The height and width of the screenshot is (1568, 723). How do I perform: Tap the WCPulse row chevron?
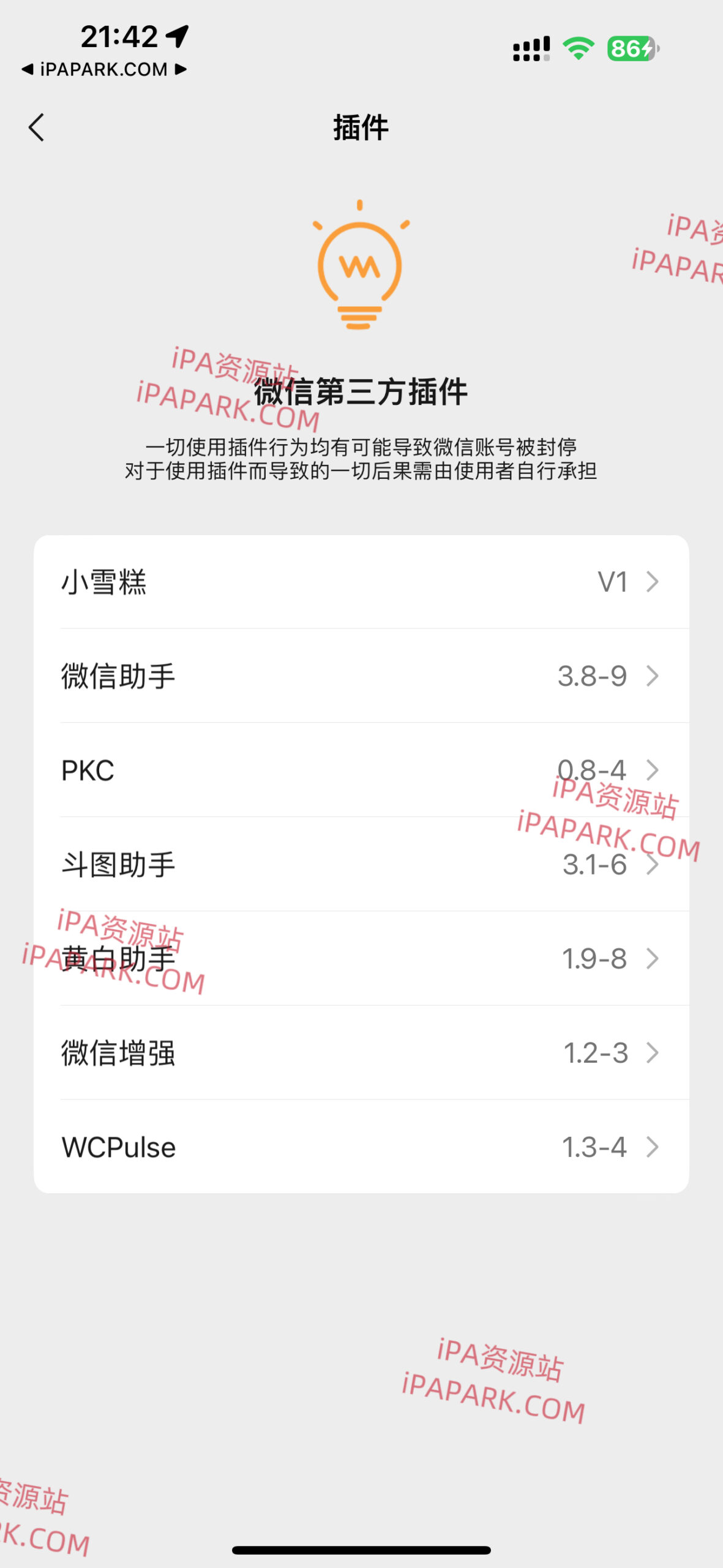pyautogui.click(x=653, y=1147)
